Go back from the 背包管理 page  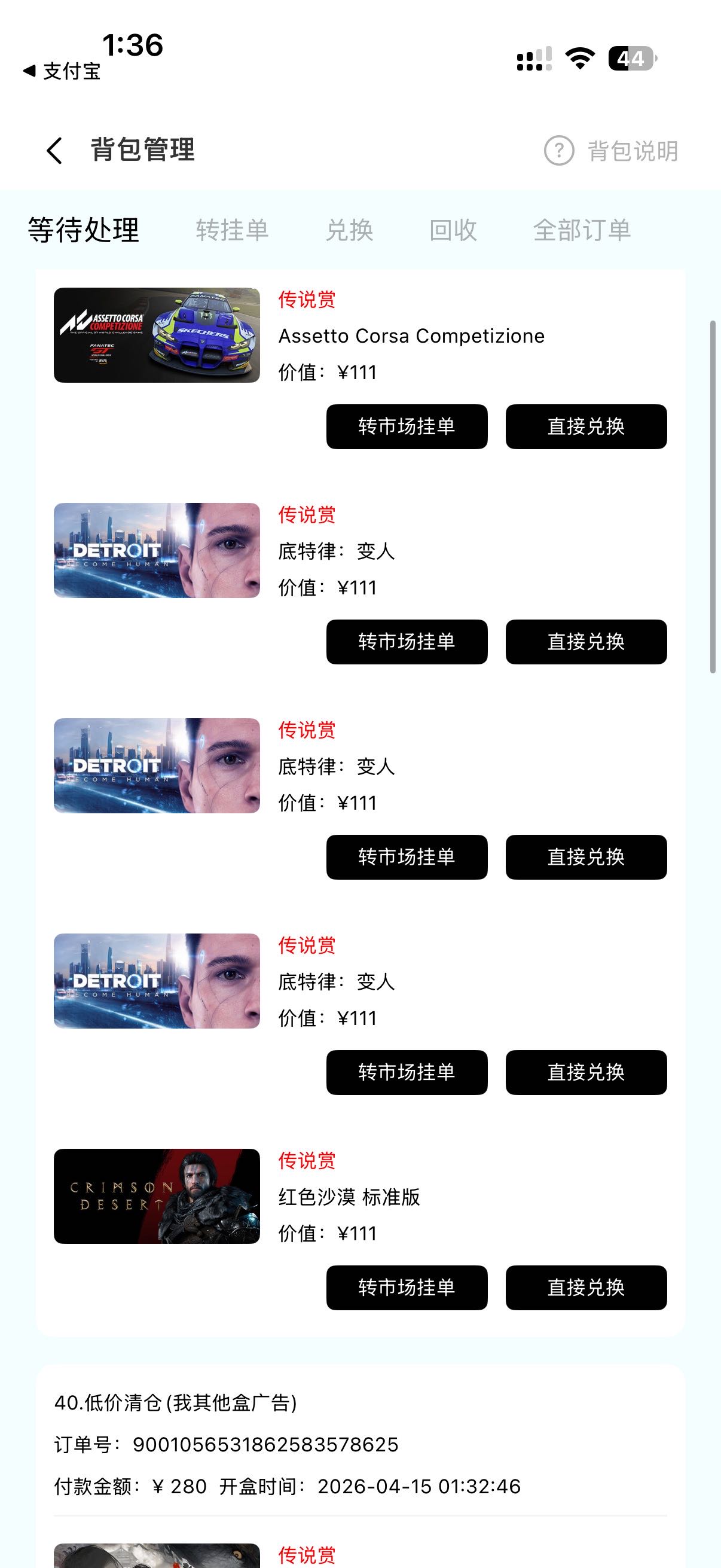coord(54,150)
